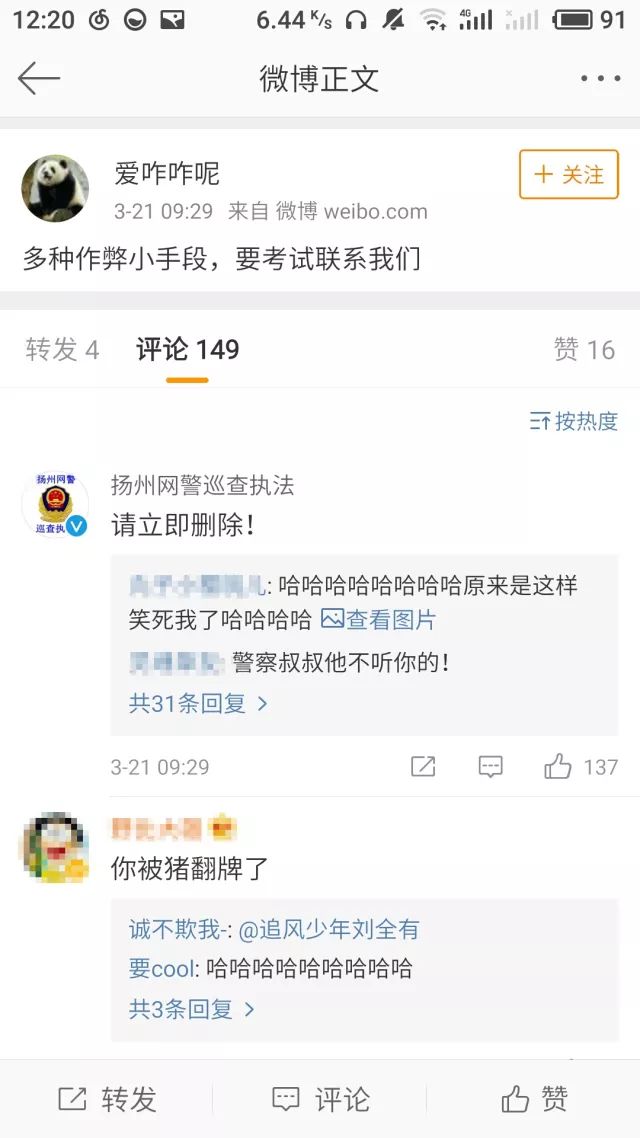Go back using the top-left arrow
Screen dimensions: 640x1138
(x=39, y=78)
